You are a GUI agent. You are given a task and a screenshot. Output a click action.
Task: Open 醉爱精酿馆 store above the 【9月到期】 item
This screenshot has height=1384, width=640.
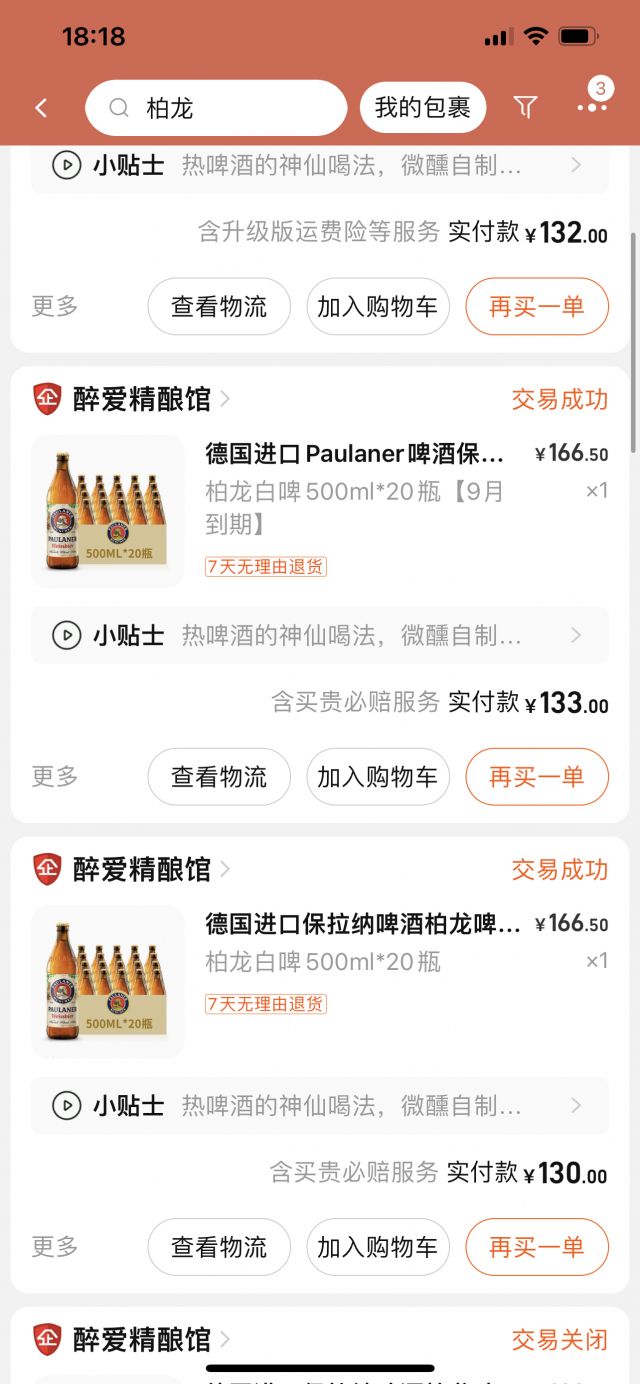pos(142,399)
